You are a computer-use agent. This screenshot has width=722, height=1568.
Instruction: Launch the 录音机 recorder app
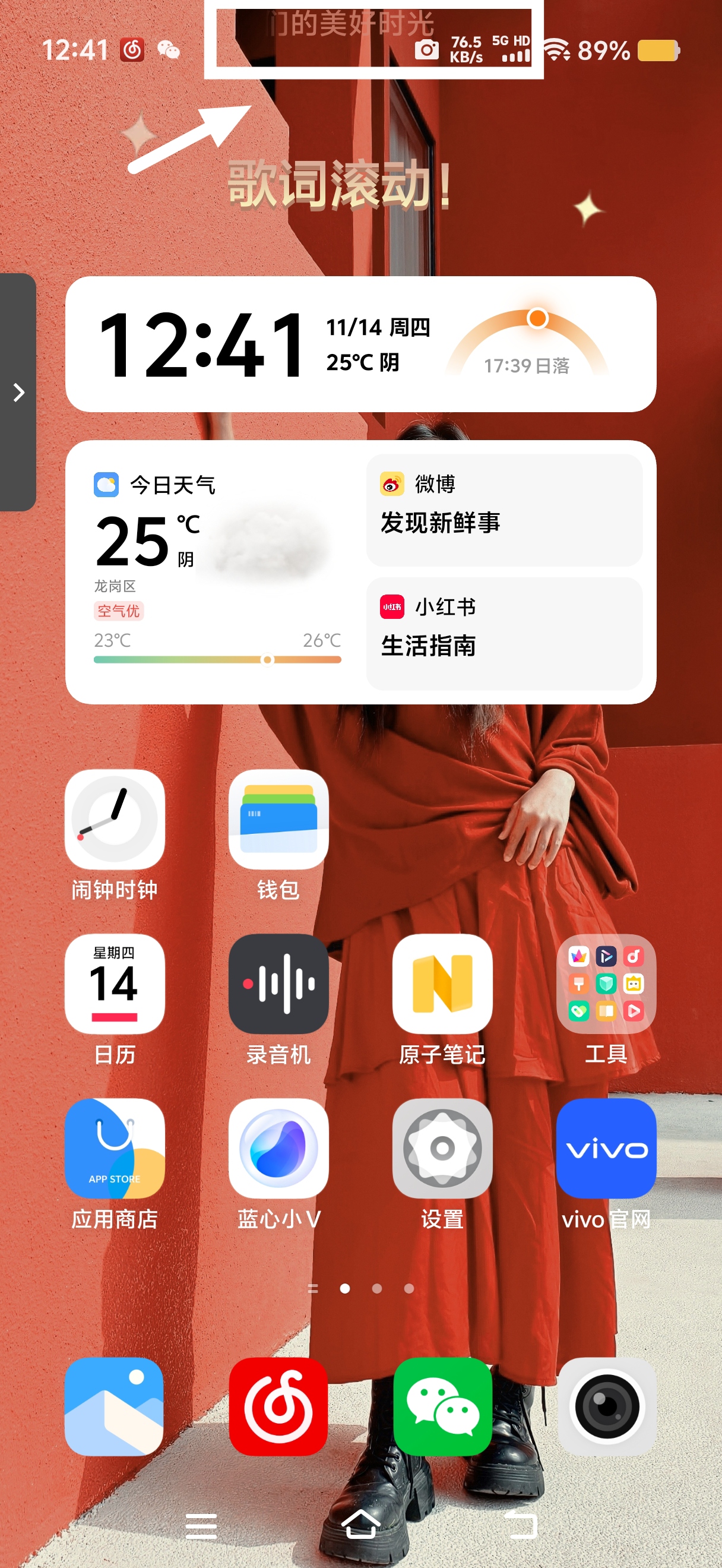pyautogui.click(x=278, y=983)
